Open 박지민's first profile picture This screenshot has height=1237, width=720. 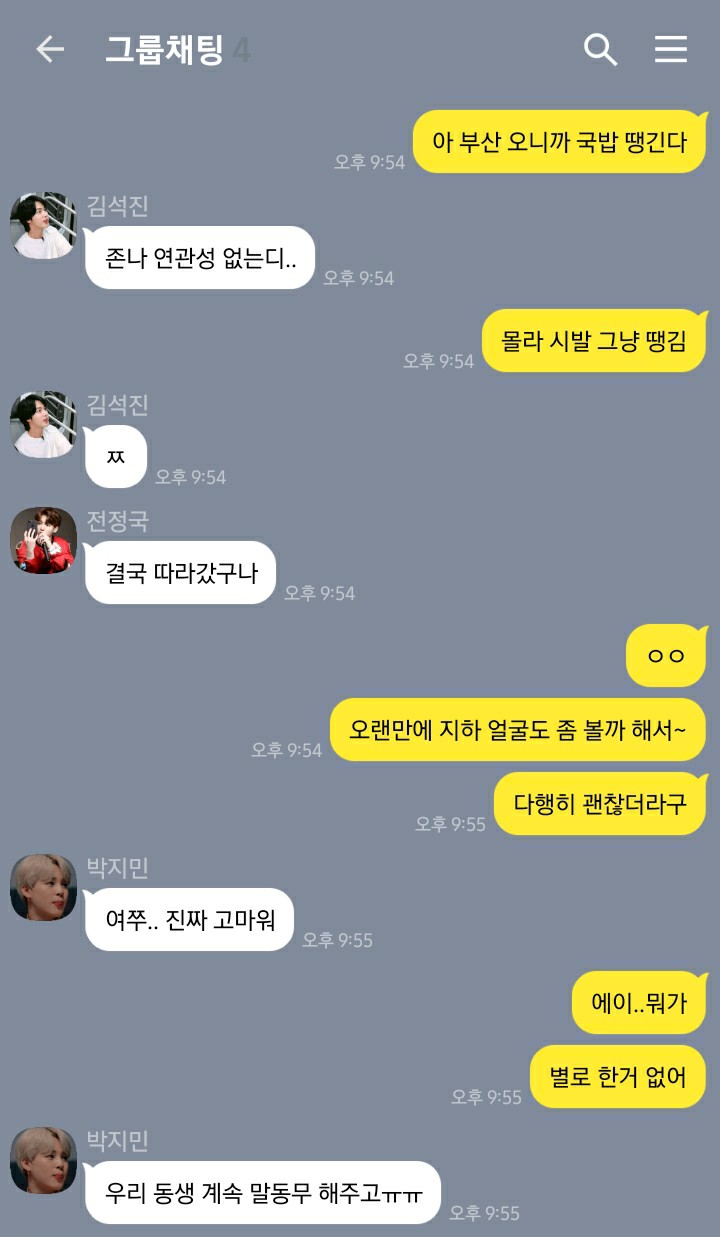coord(43,888)
